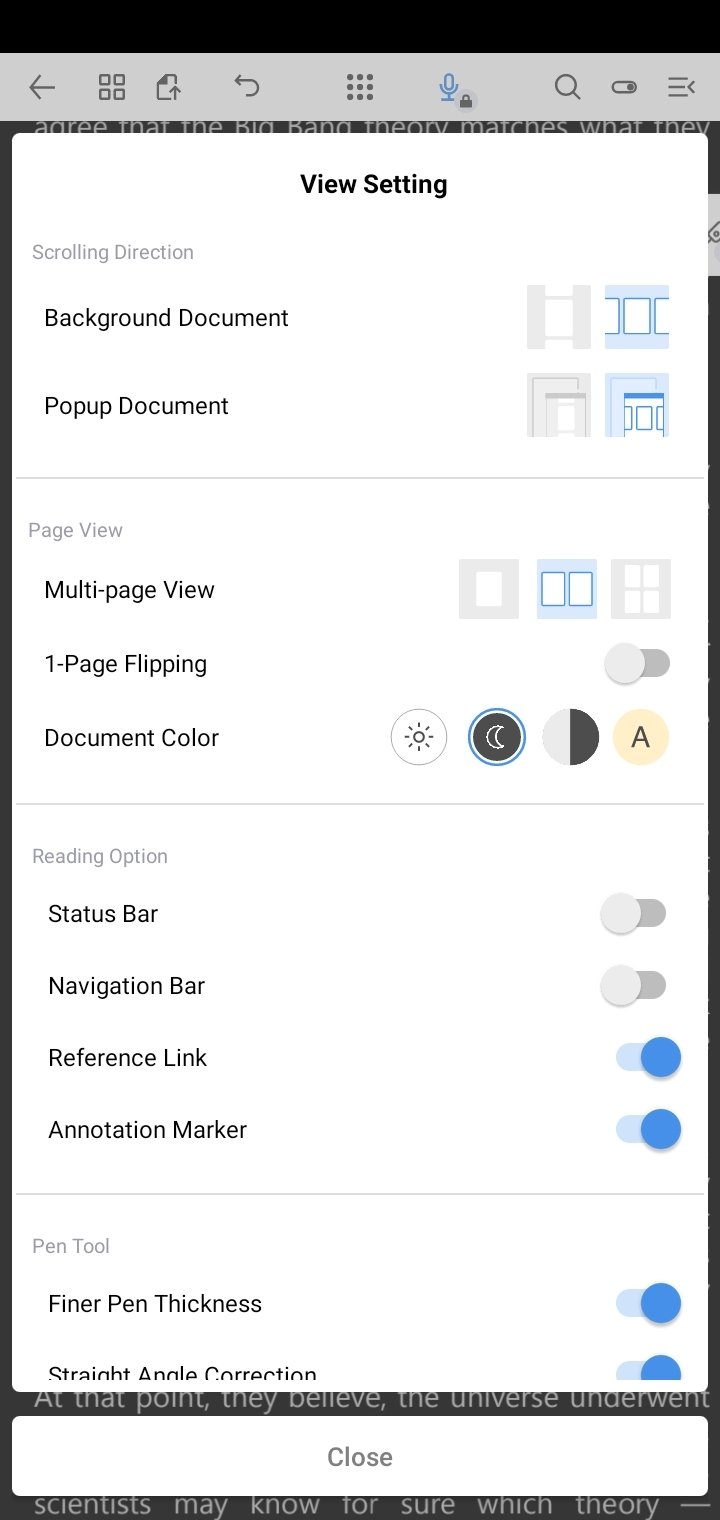The image size is (720, 1520).
Task: Select vertical scrolling for Background Document
Action: [x=559, y=317]
